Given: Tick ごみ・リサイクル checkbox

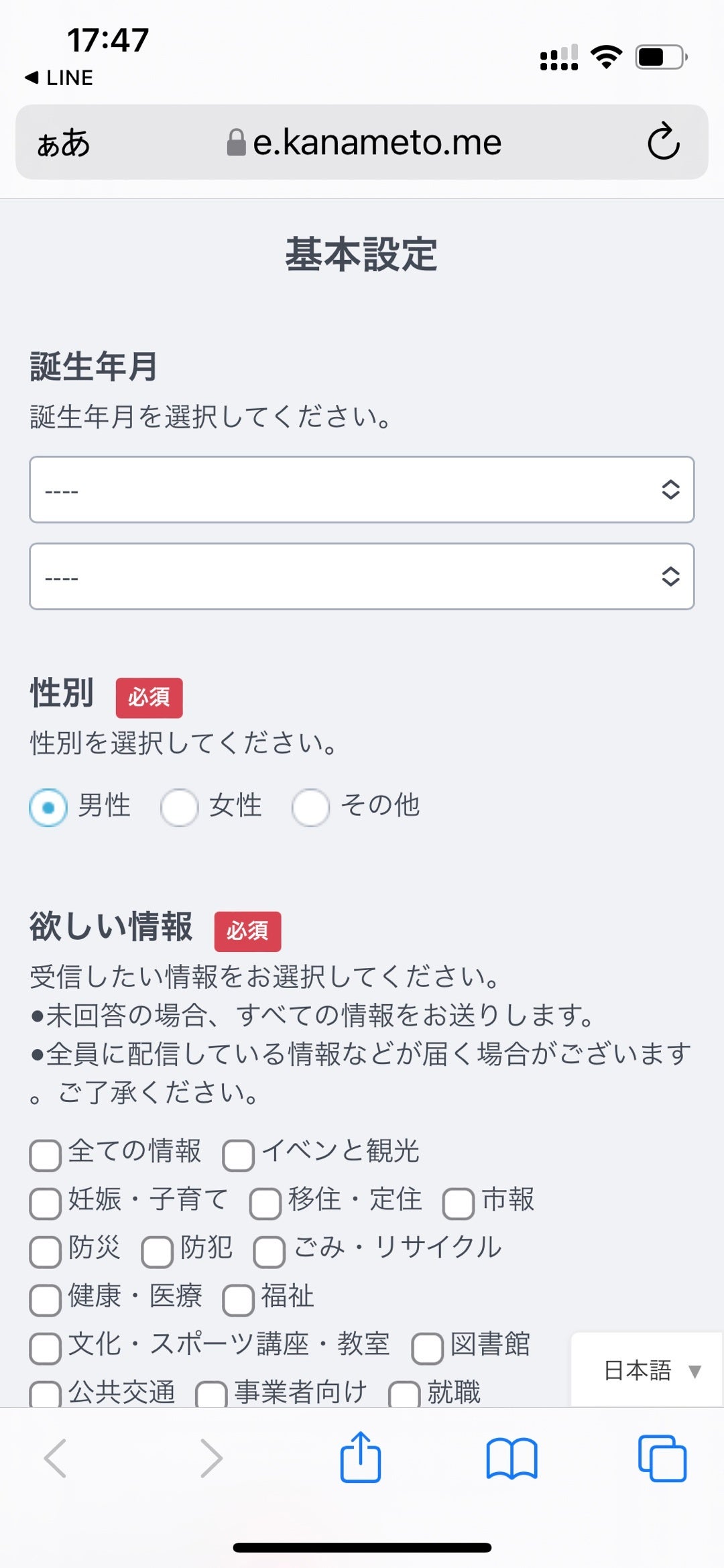Looking at the screenshot, I should (x=269, y=1252).
